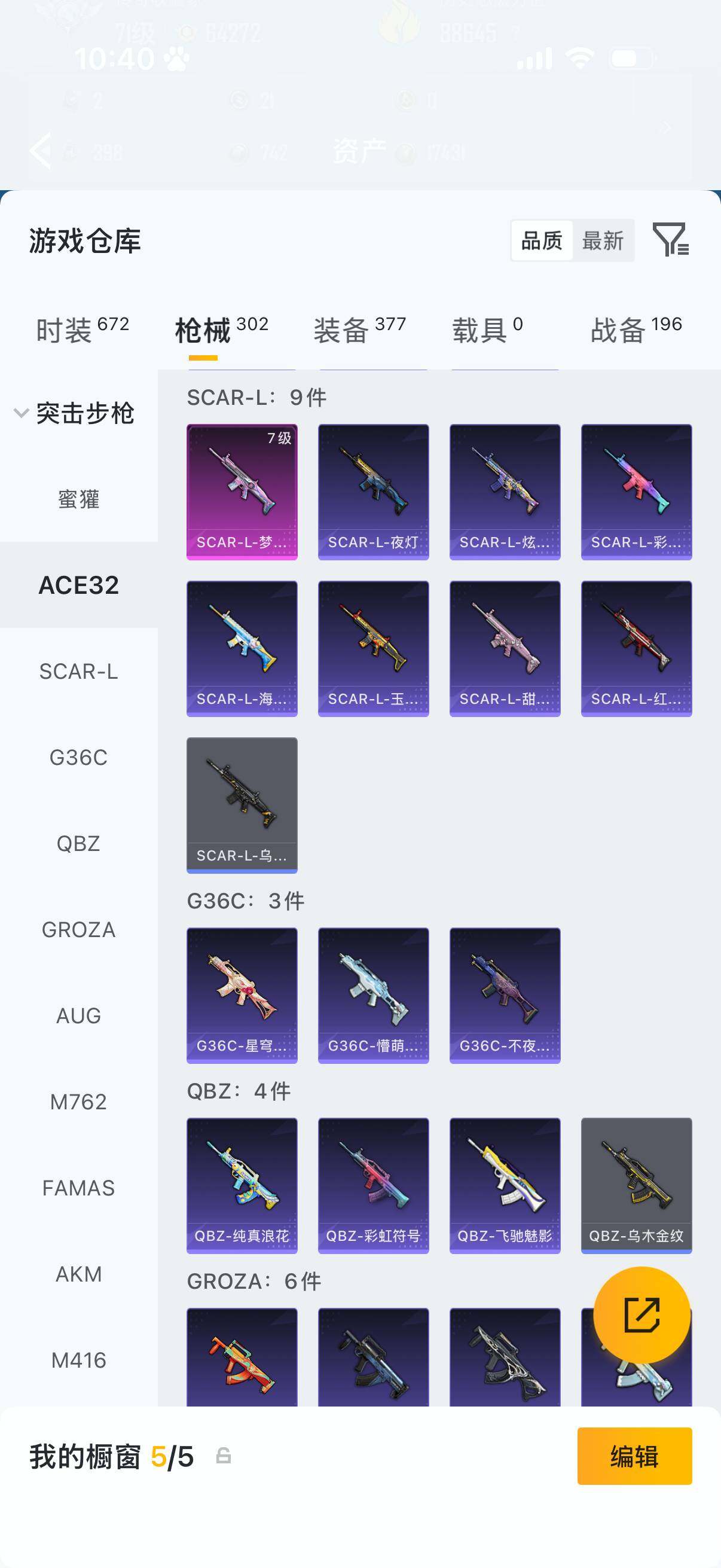Image resolution: width=721 pixels, height=1568 pixels.
Task: Select GROZA in the side list
Action: pyautogui.click(x=78, y=929)
